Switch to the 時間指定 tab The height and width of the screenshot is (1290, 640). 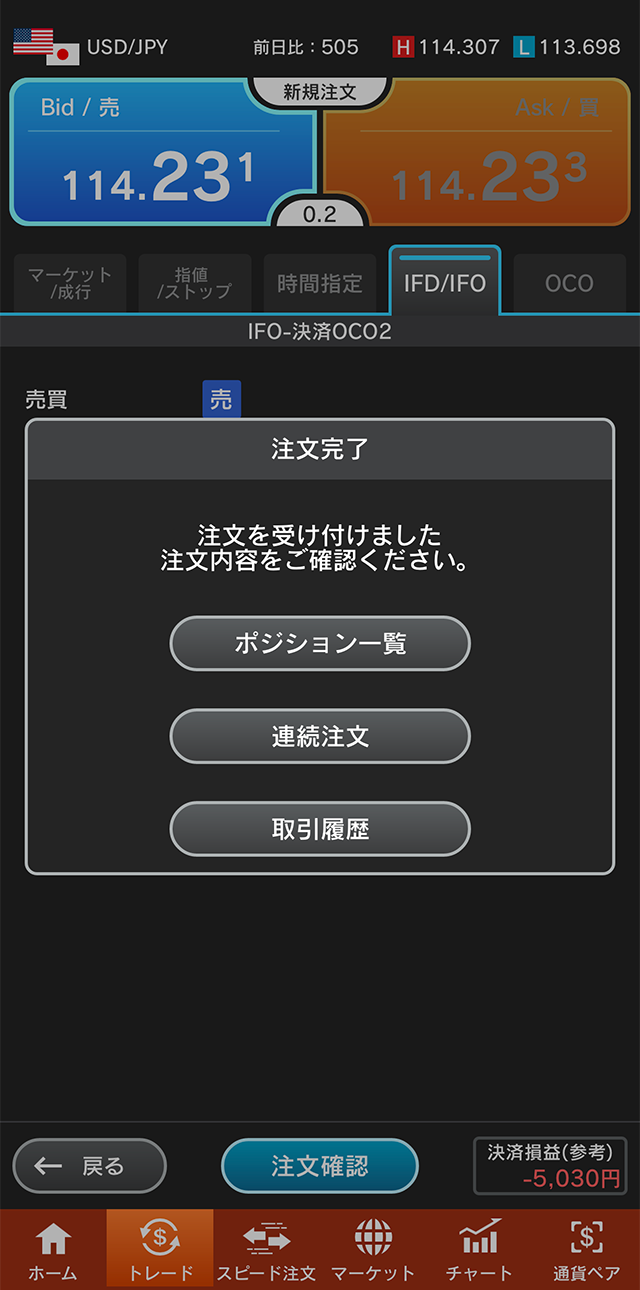pos(320,283)
